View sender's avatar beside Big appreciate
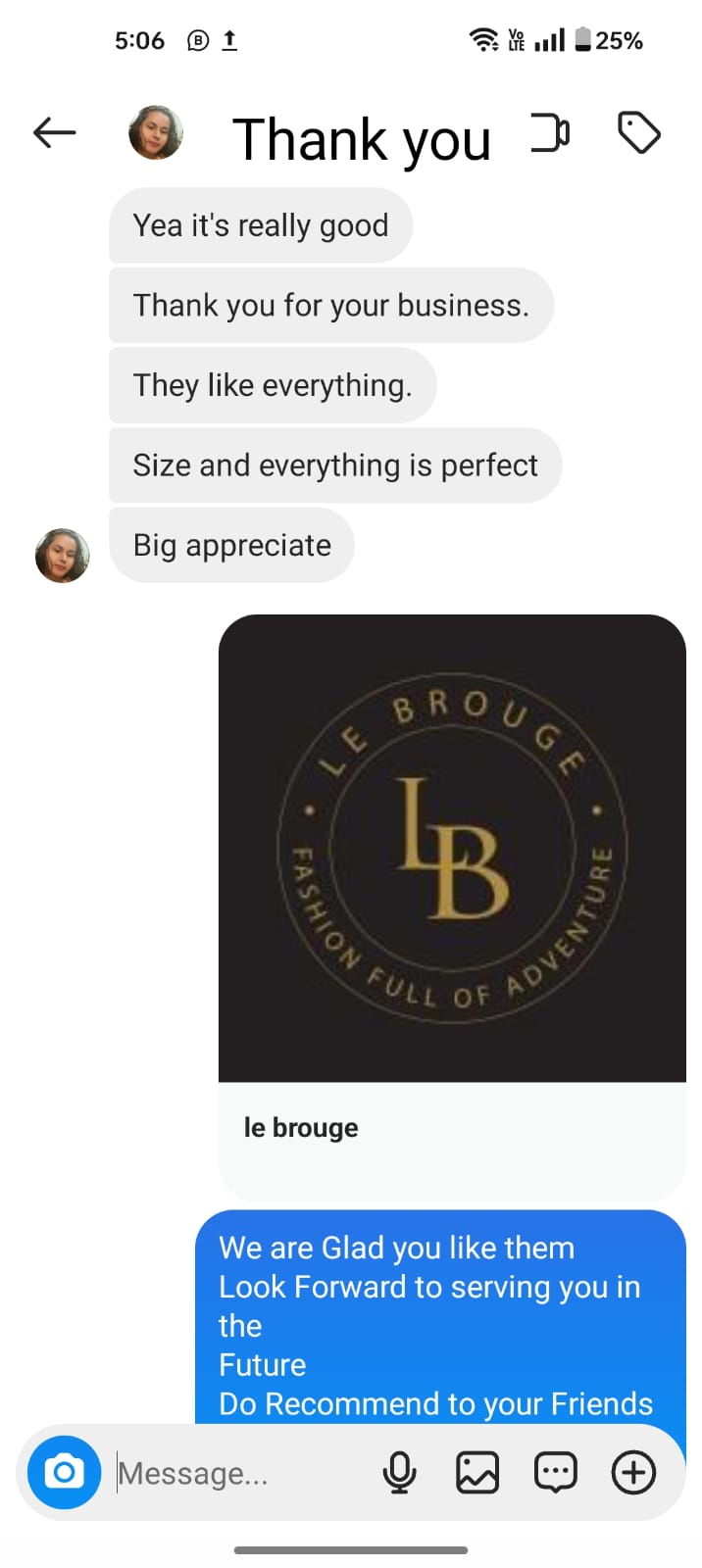The image size is (702, 1568). coord(63,555)
